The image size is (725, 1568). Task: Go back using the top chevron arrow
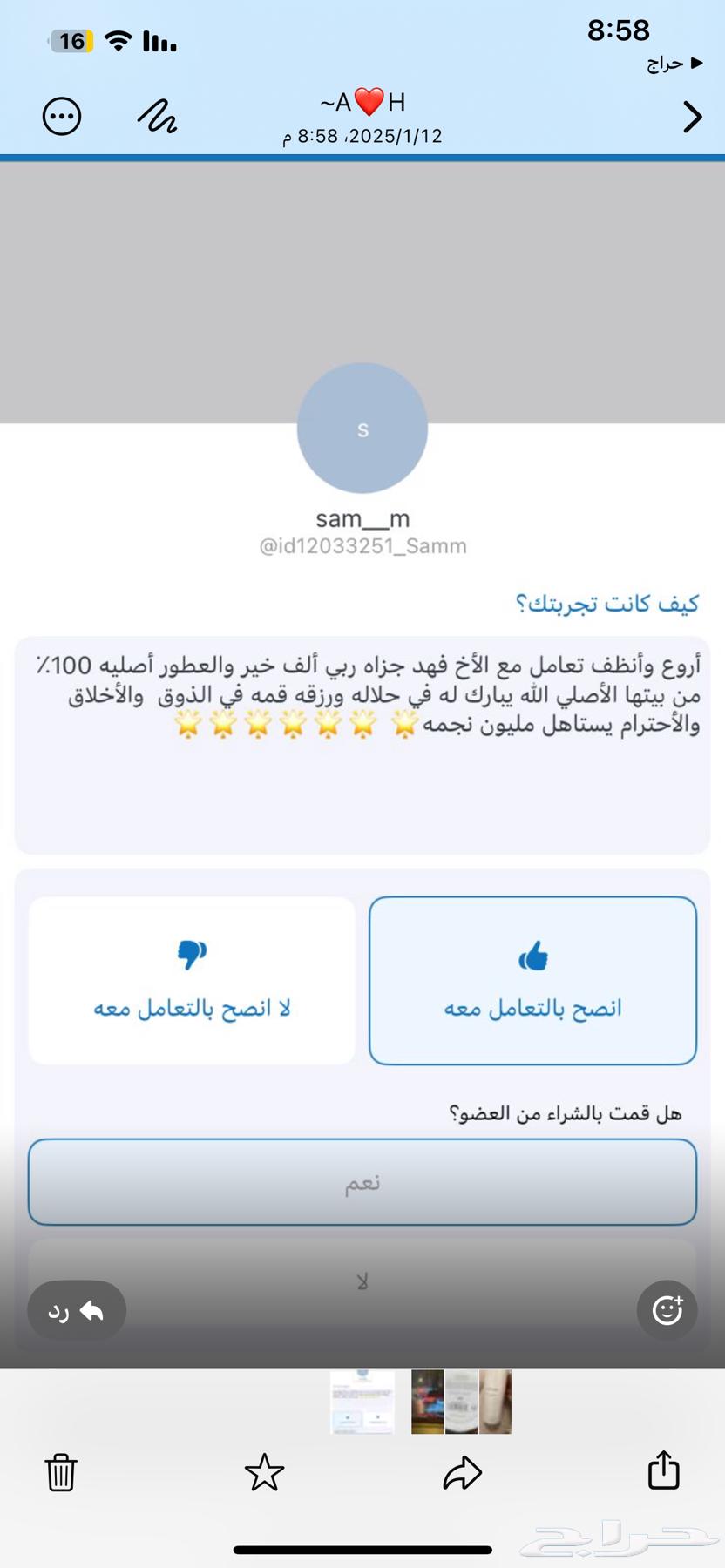coord(692,117)
